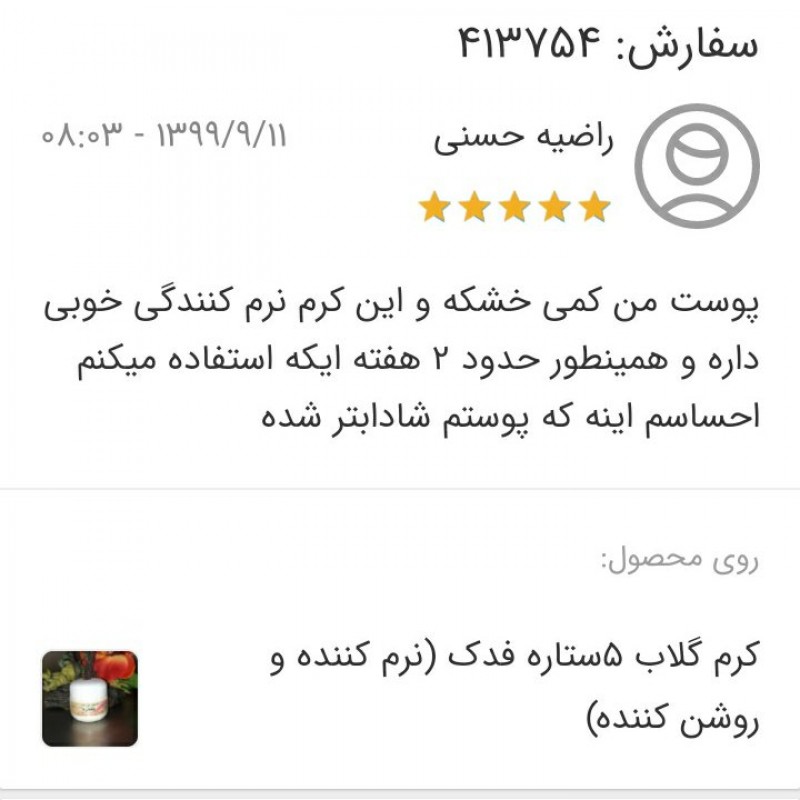
Task: View راضیه حسنی's profile avatar
Action: coord(697,165)
